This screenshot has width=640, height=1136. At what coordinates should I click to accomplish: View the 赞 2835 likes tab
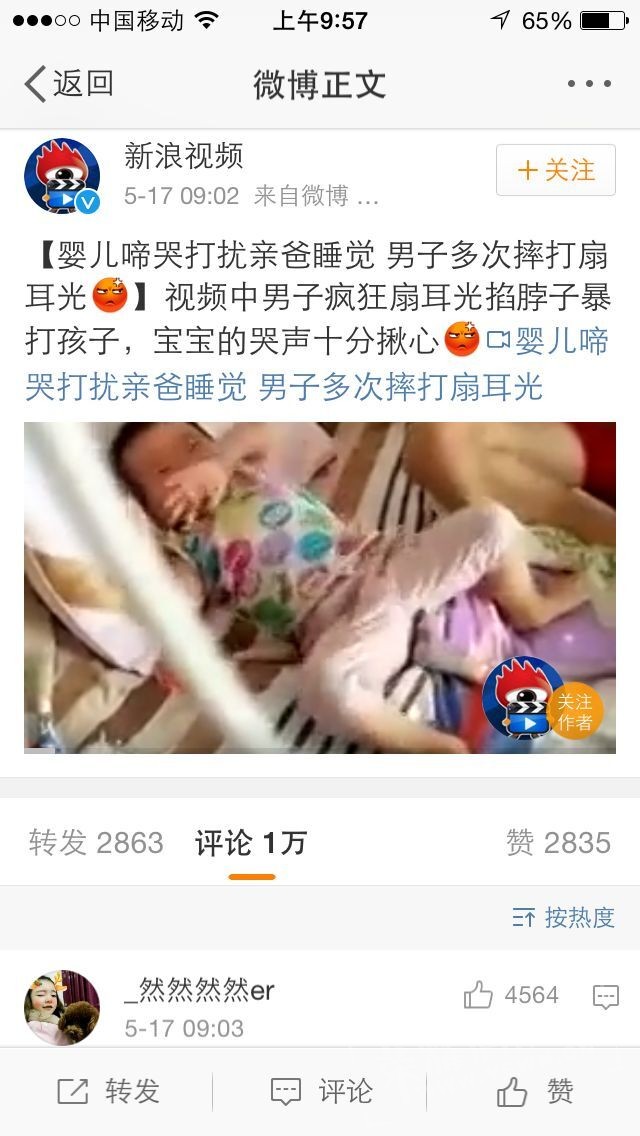point(558,843)
